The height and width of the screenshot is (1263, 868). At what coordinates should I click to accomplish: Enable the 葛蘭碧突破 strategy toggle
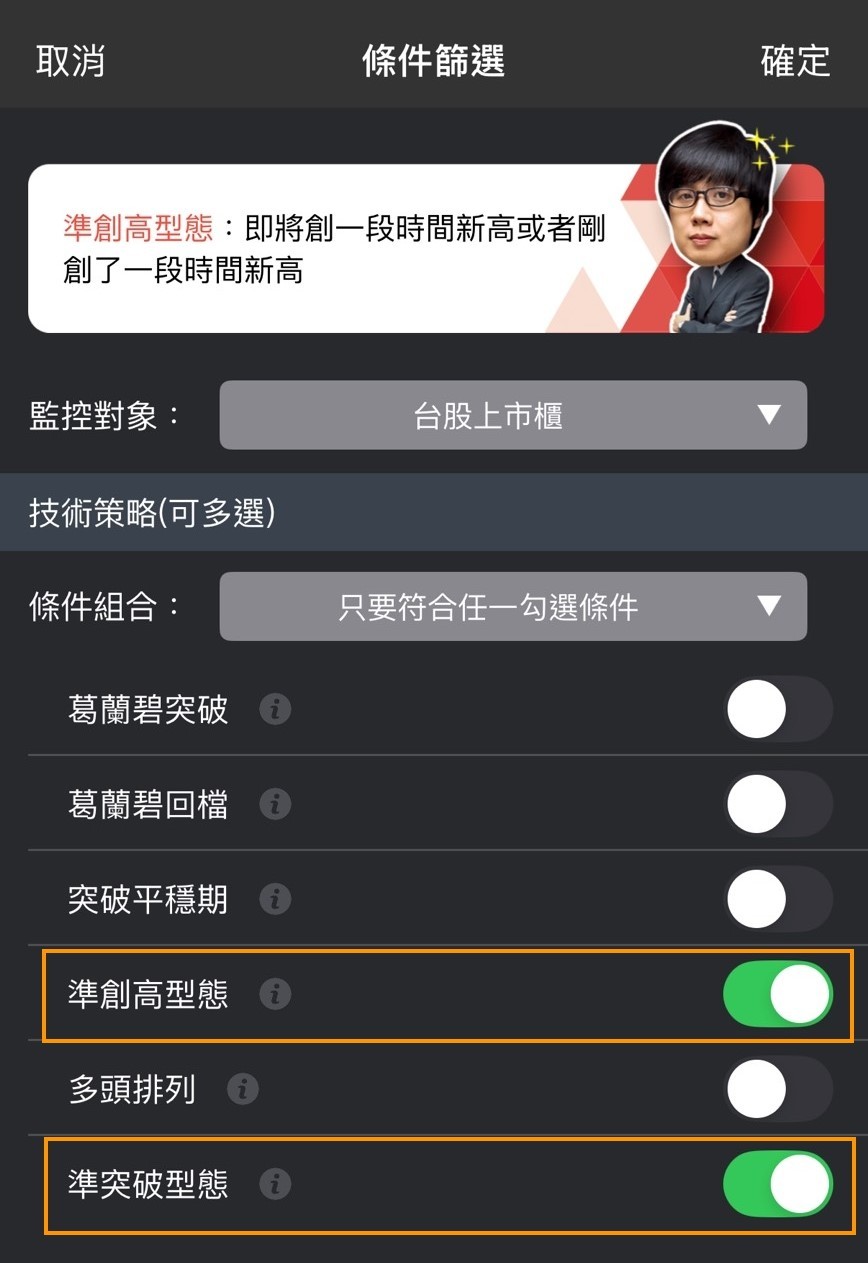(778, 710)
